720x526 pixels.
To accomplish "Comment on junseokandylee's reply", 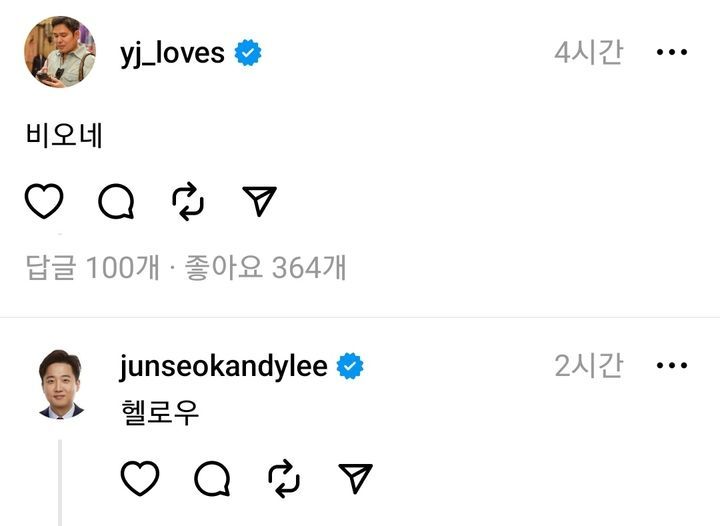I will coord(212,480).
